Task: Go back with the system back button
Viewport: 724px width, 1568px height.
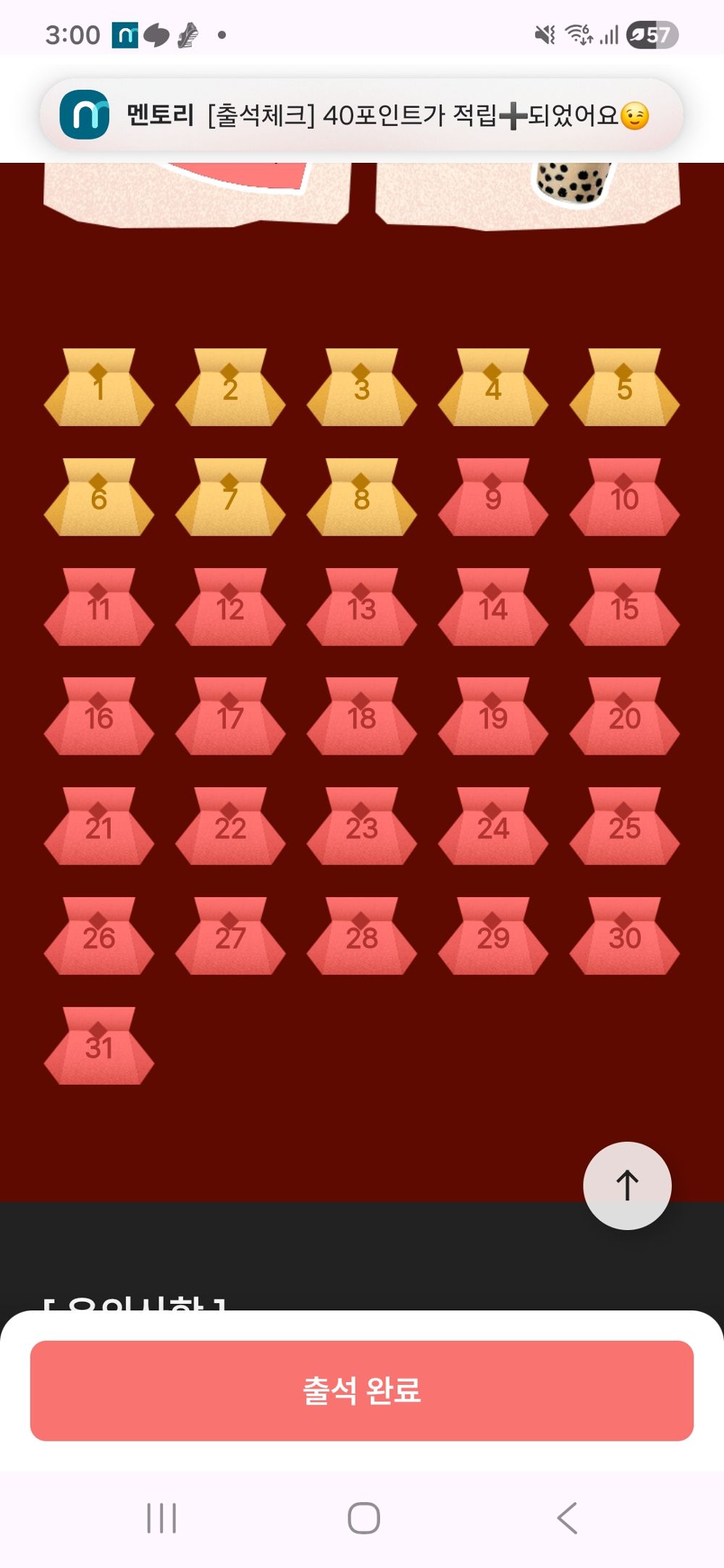Action: pyautogui.click(x=567, y=1517)
